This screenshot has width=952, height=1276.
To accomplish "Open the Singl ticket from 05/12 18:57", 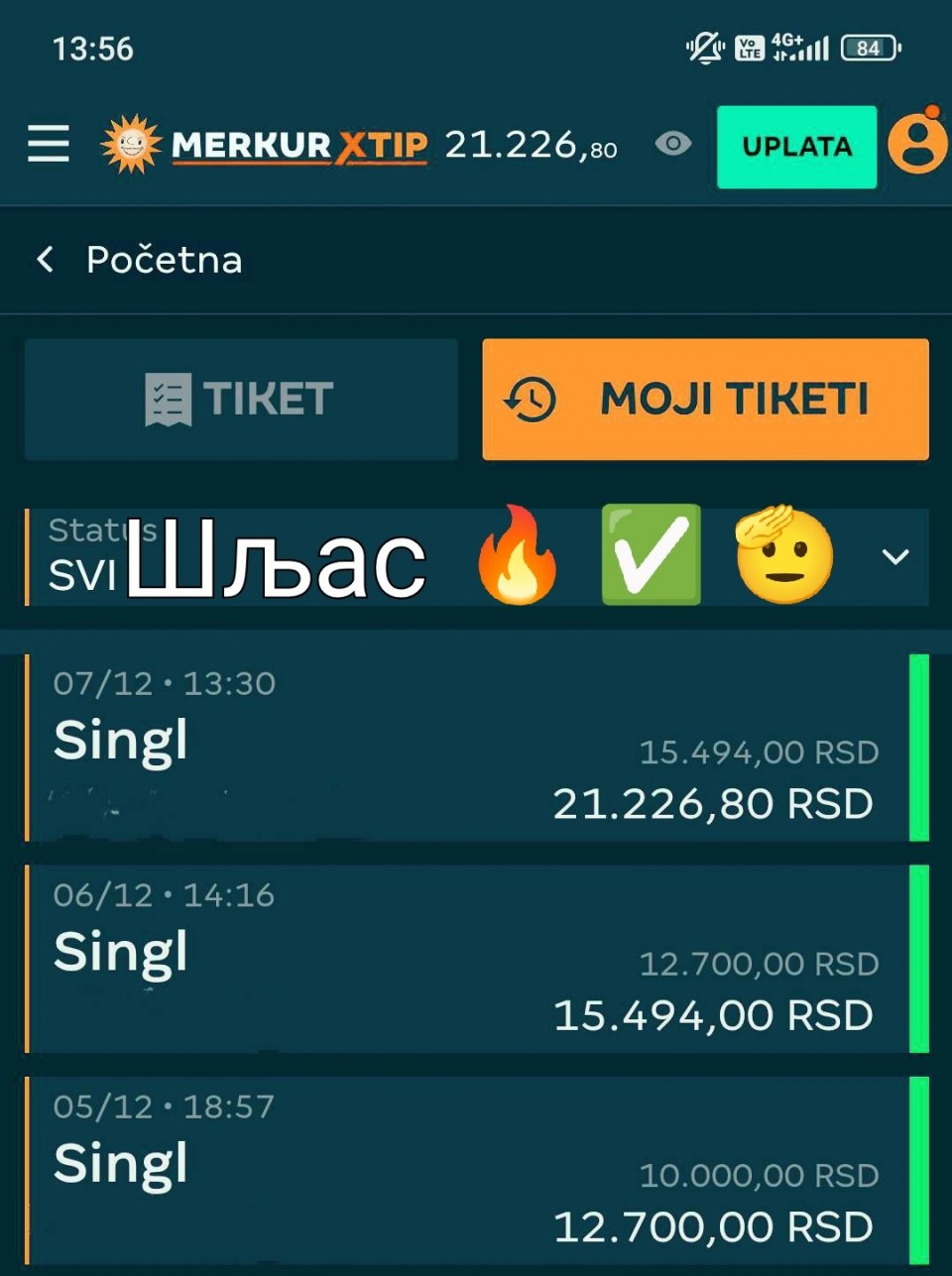I will click(x=466, y=1170).
